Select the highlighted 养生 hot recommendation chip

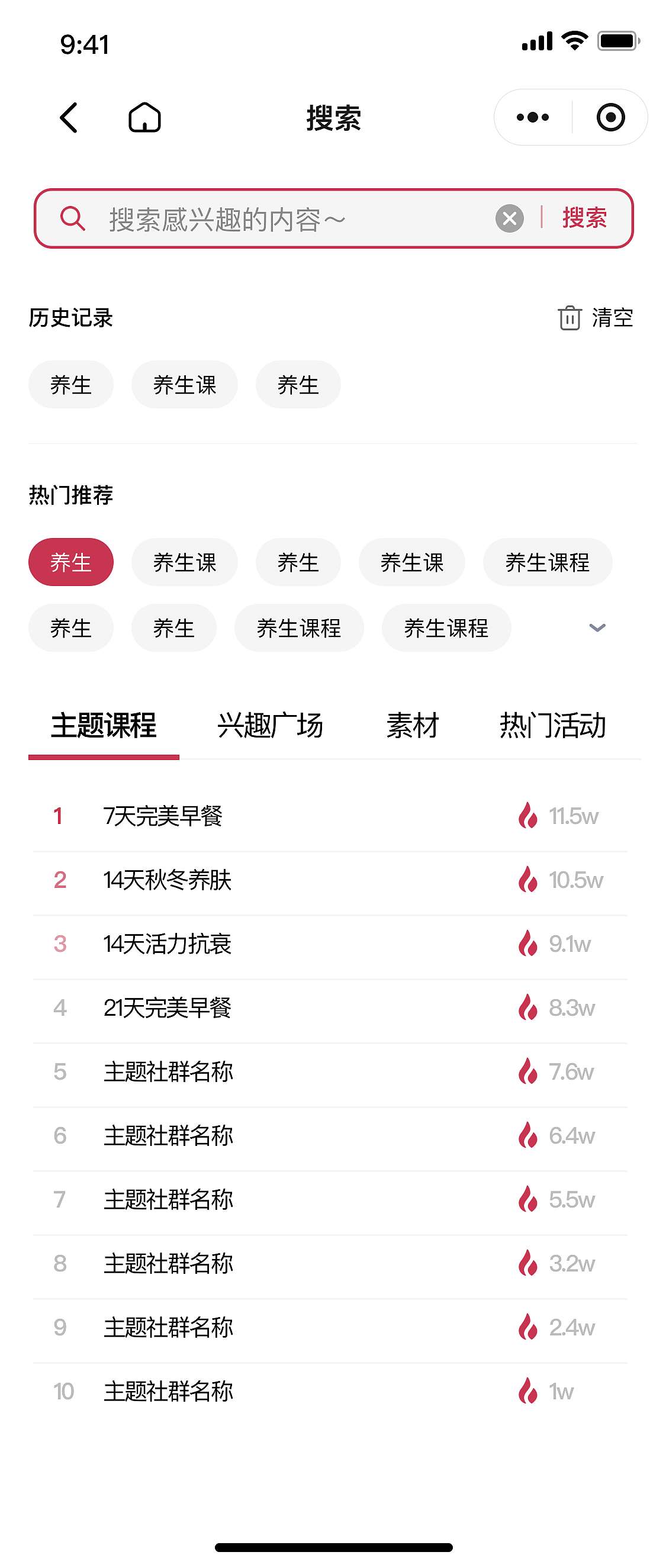tap(70, 562)
